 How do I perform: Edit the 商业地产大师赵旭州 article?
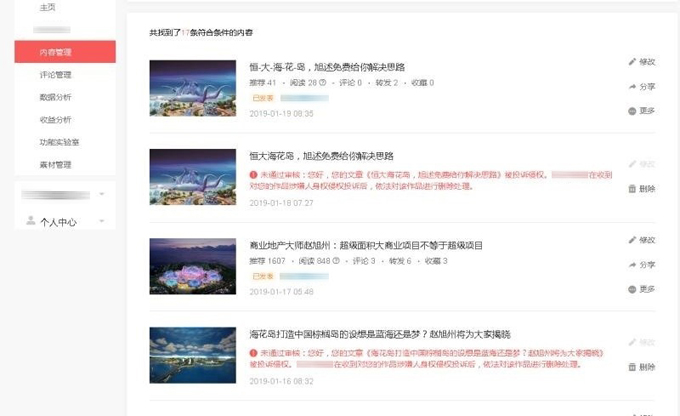point(641,240)
